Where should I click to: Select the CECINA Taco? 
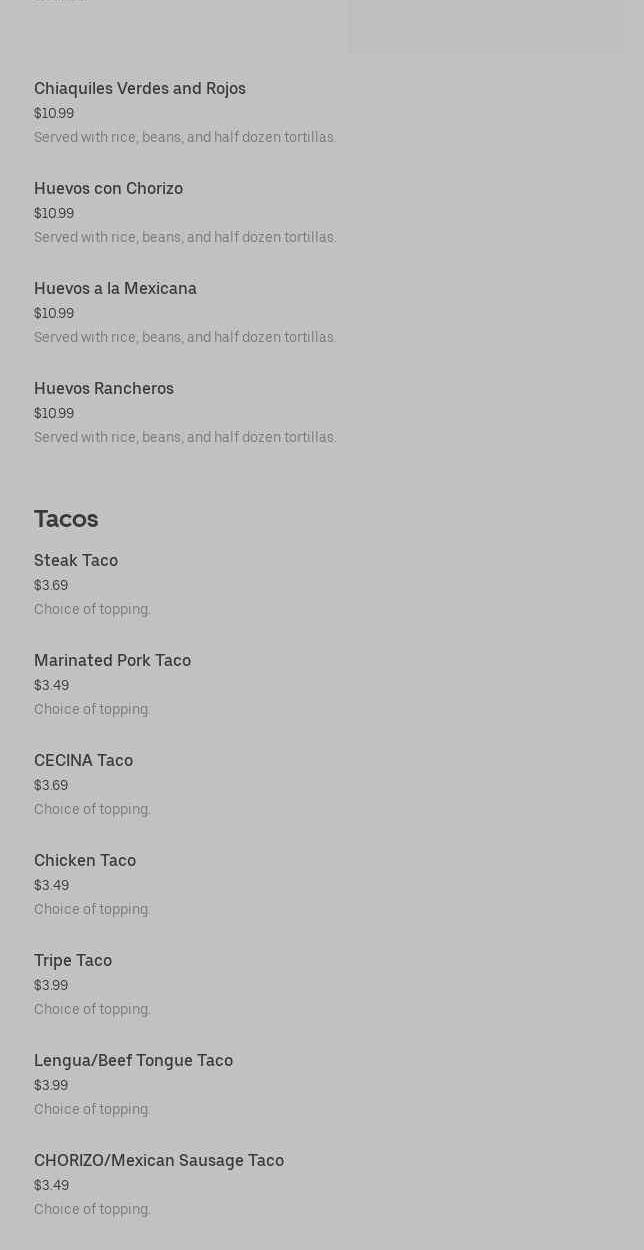click(x=83, y=761)
